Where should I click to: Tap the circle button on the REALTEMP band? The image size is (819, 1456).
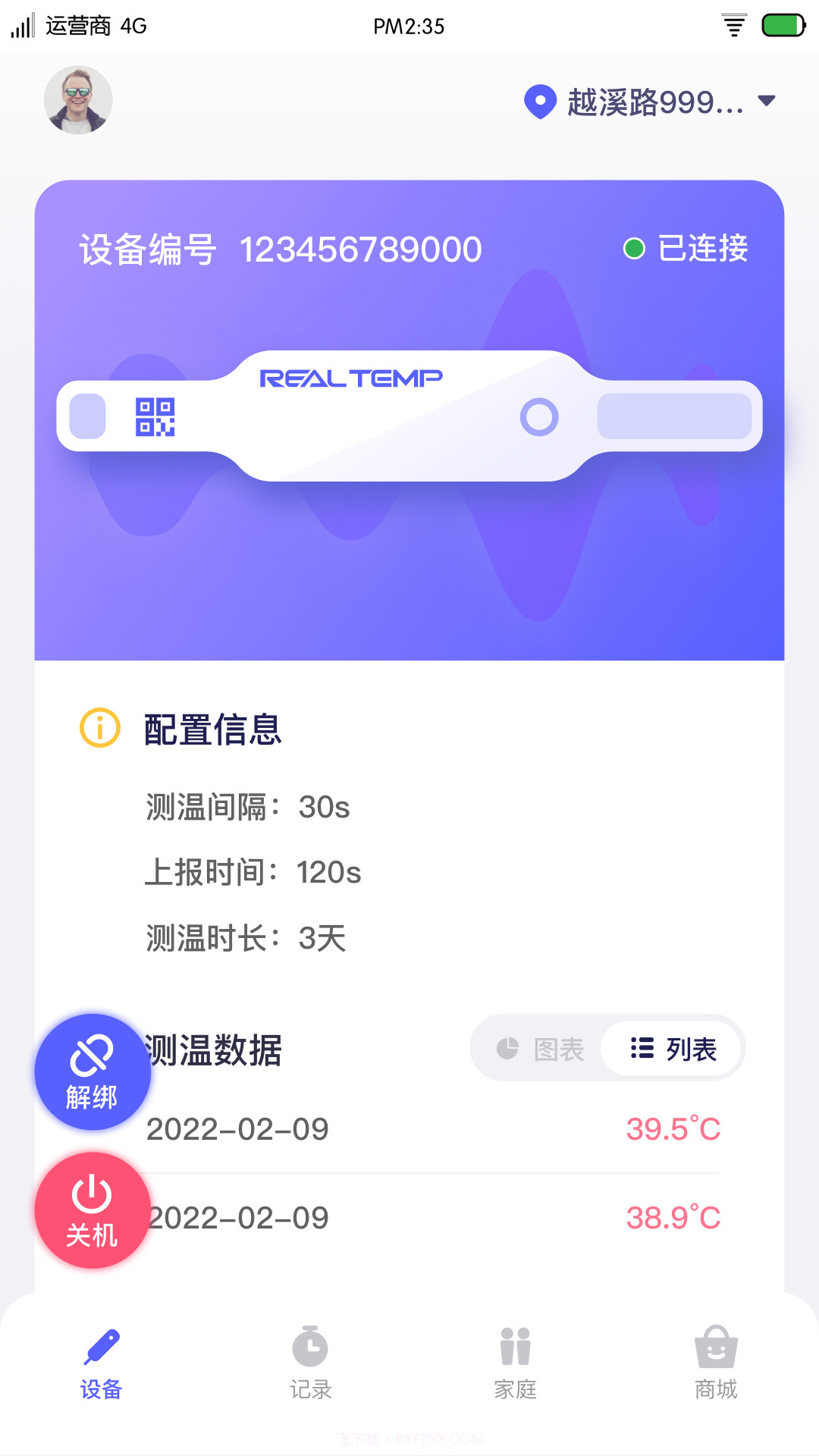click(539, 418)
